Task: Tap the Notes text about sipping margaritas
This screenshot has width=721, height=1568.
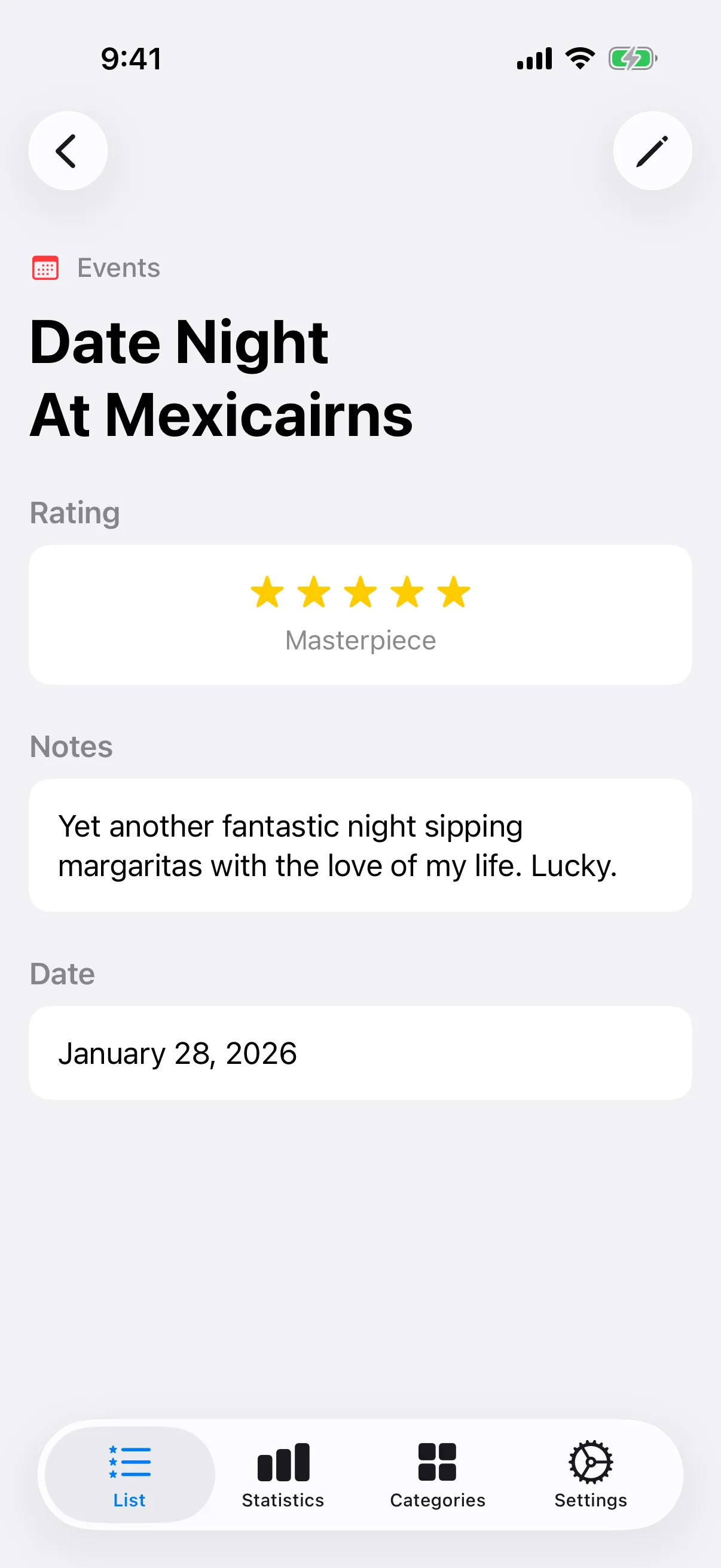Action: pos(360,845)
